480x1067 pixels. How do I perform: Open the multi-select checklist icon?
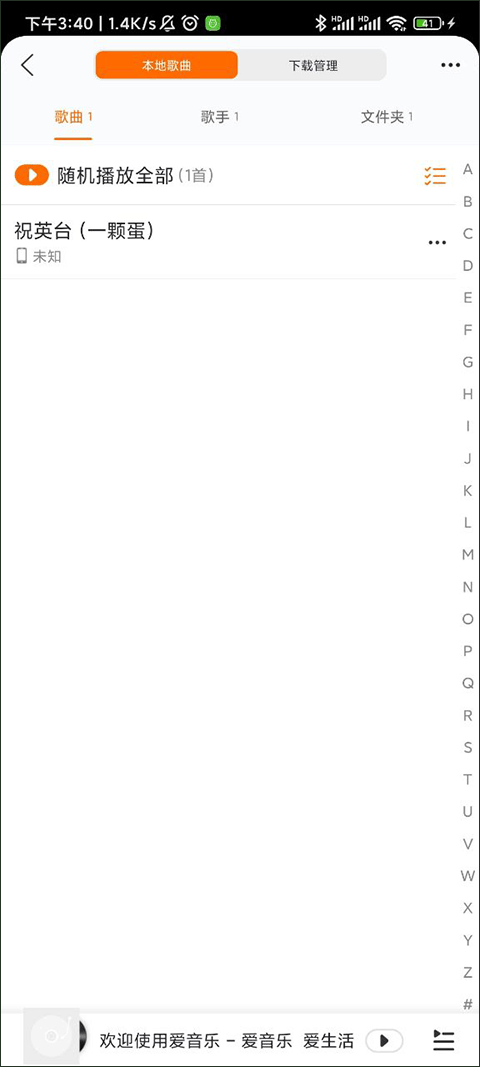[x=435, y=176]
